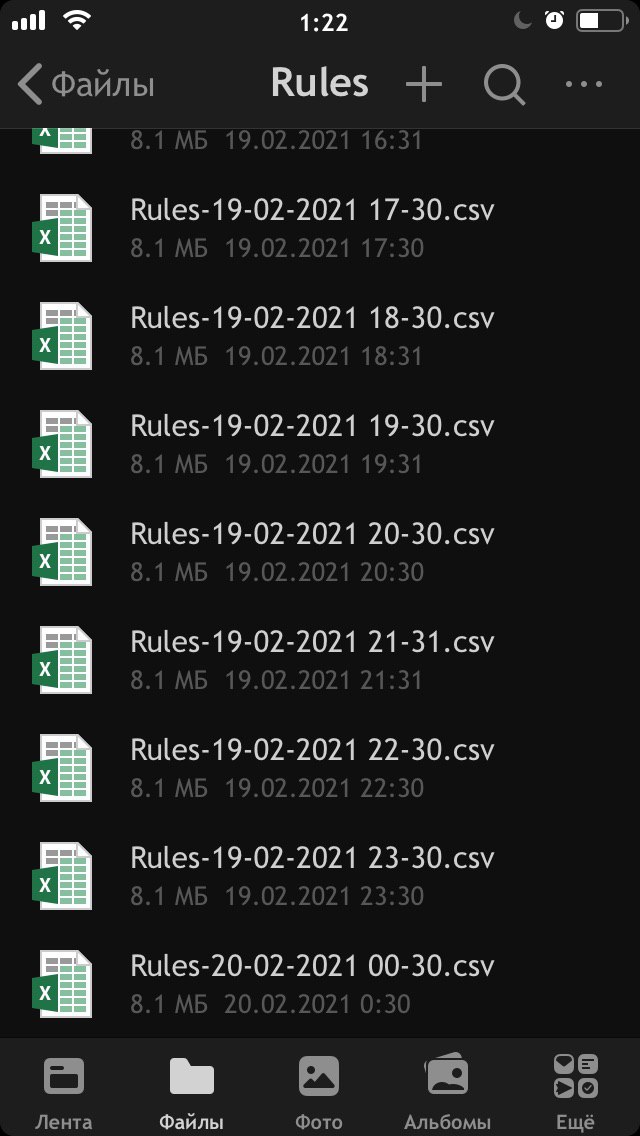Open Rules-19-02-2021 21-31.csv
Screen dimensions: 640x1136
(x=312, y=659)
